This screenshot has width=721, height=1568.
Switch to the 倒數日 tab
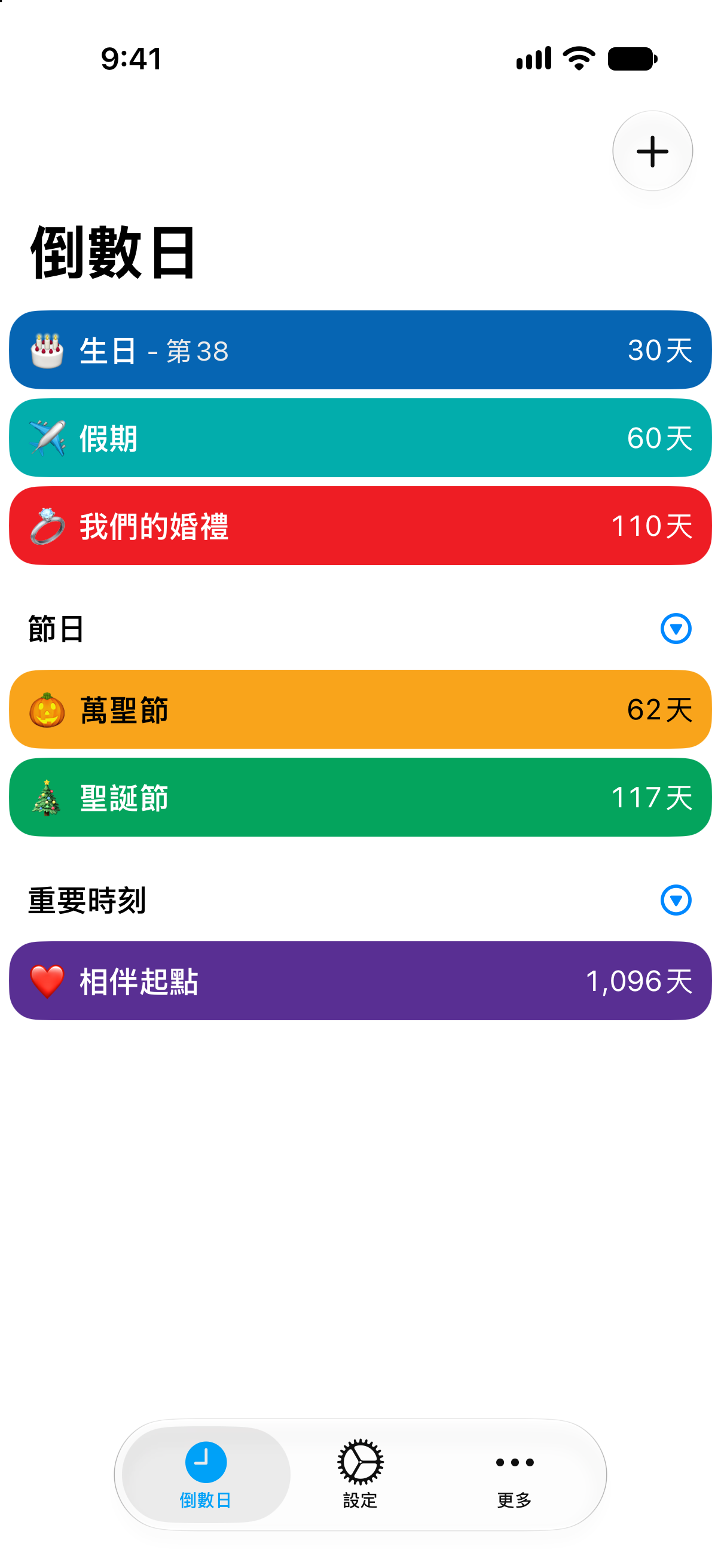(x=206, y=1474)
